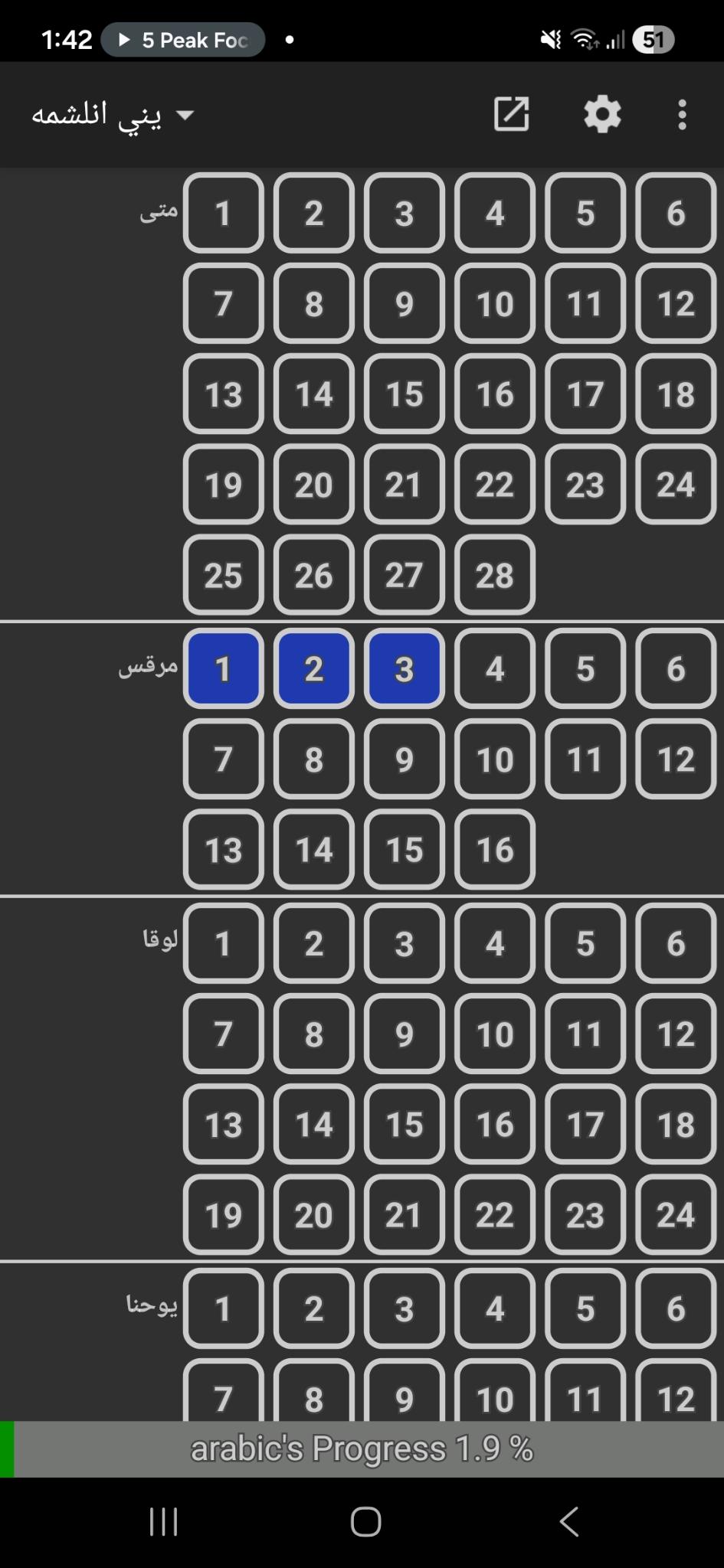Image resolution: width=724 pixels, height=1568 pixels.
Task: Open recent apps from the navigation bar
Action: pos(163,1522)
